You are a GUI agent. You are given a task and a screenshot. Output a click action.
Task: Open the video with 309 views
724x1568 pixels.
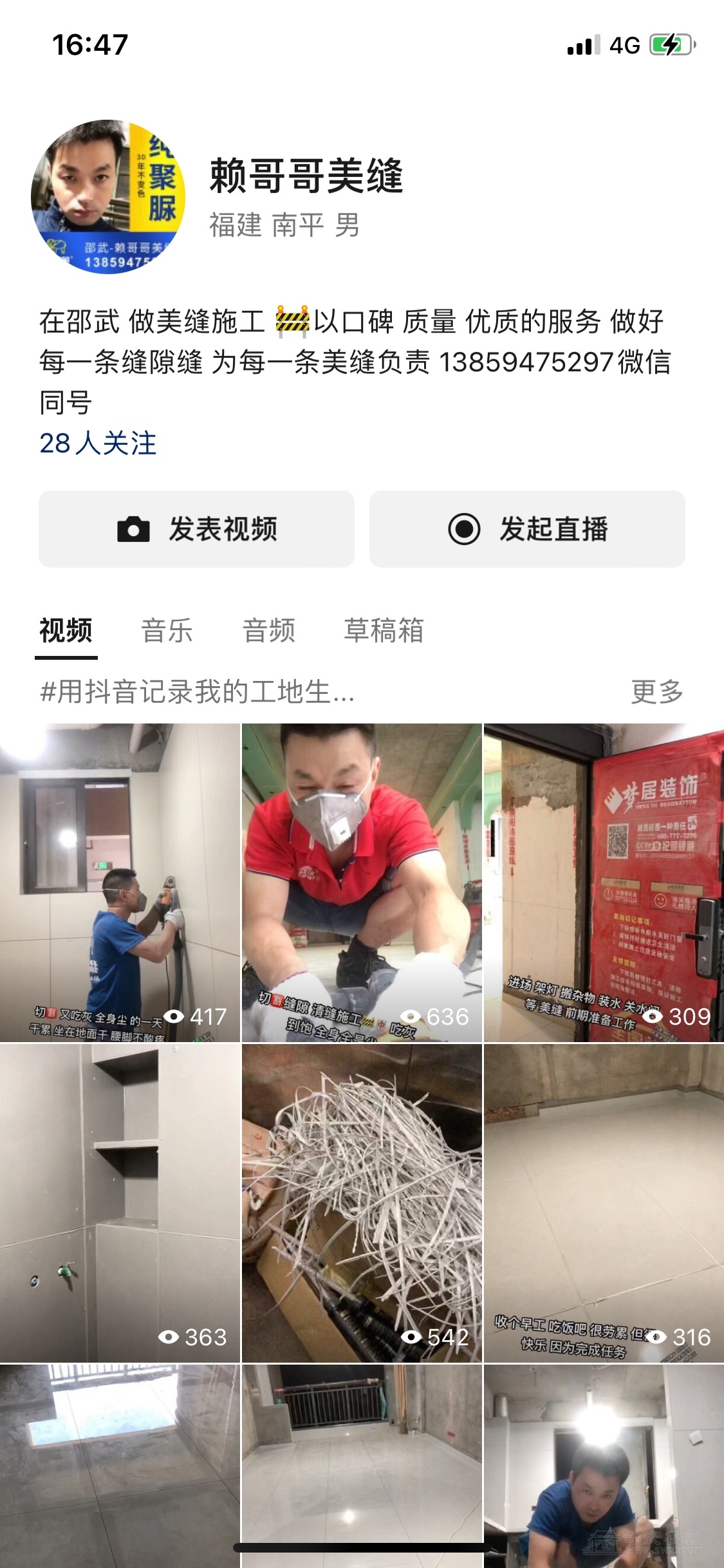coord(604,882)
